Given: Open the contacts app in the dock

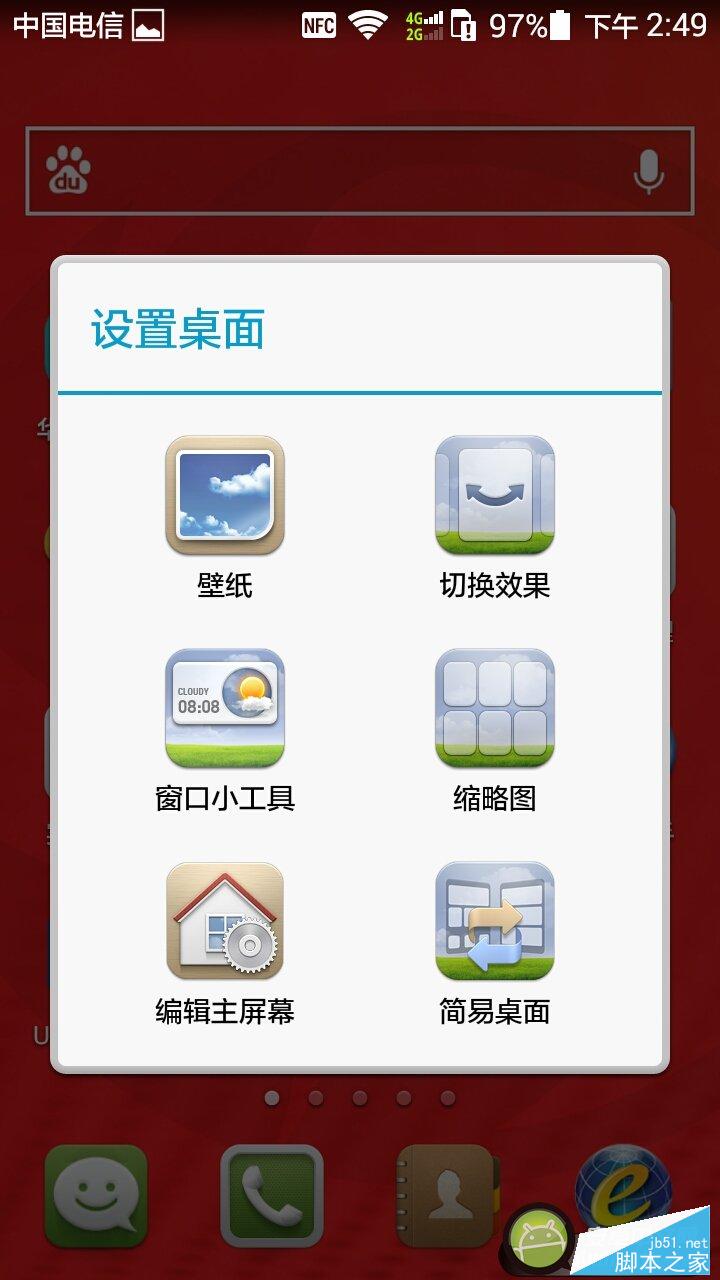Looking at the screenshot, I should pyautogui.click(x=447, y=1196).
